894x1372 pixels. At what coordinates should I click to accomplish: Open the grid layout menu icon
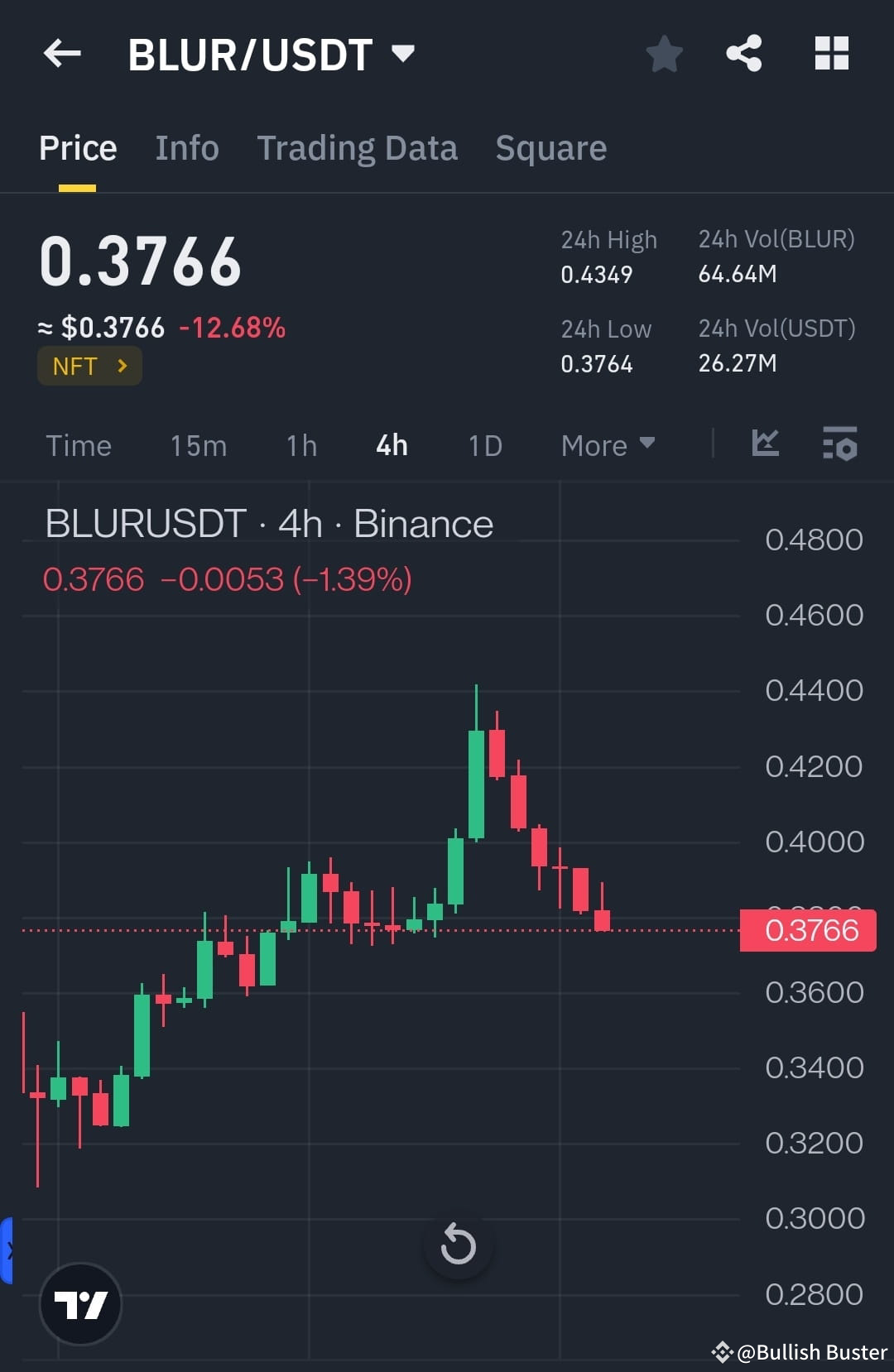click(x=831, y=54)
